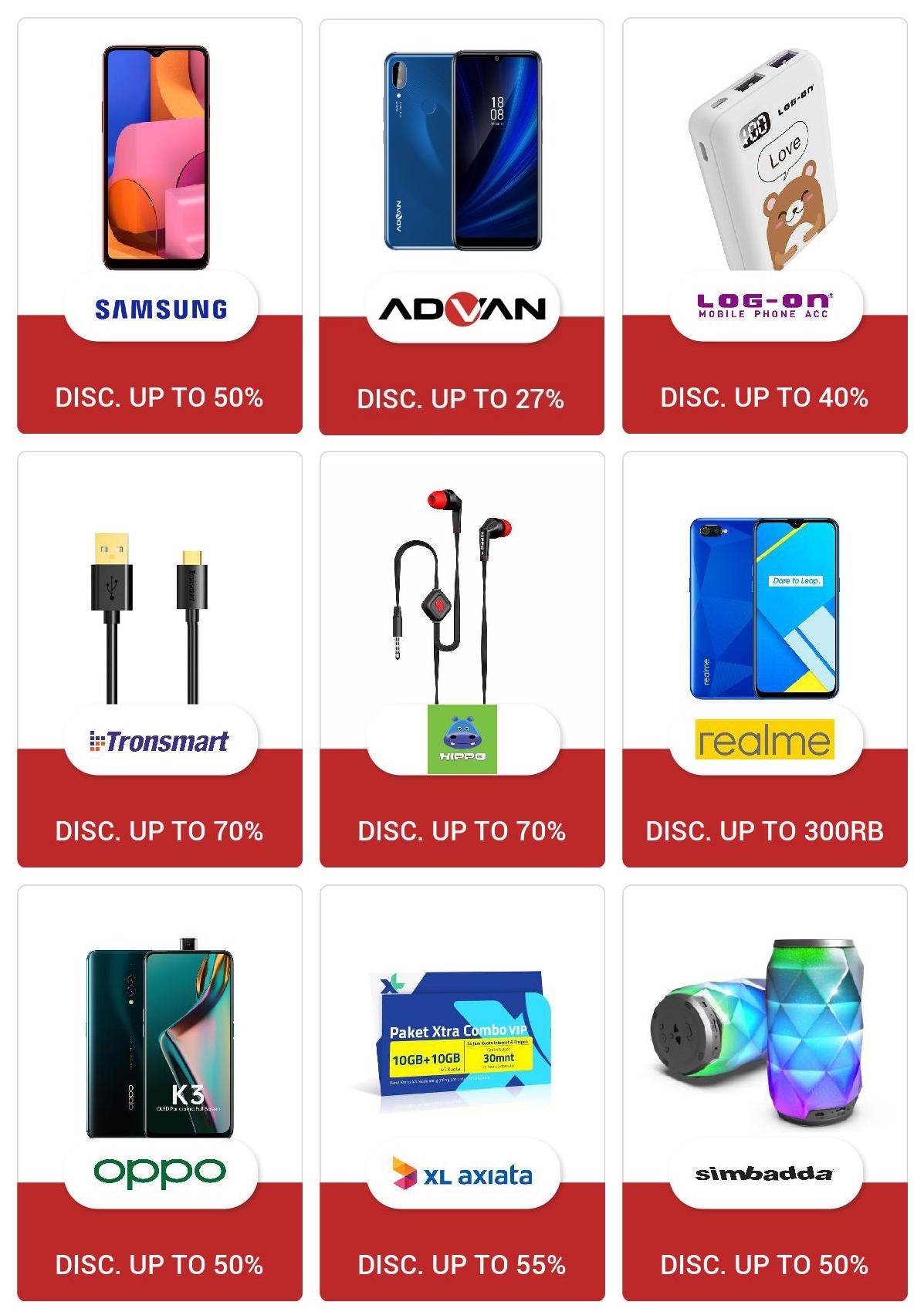View Realme discount up to 300RB

pyautogui.click(x=764, y=659)
